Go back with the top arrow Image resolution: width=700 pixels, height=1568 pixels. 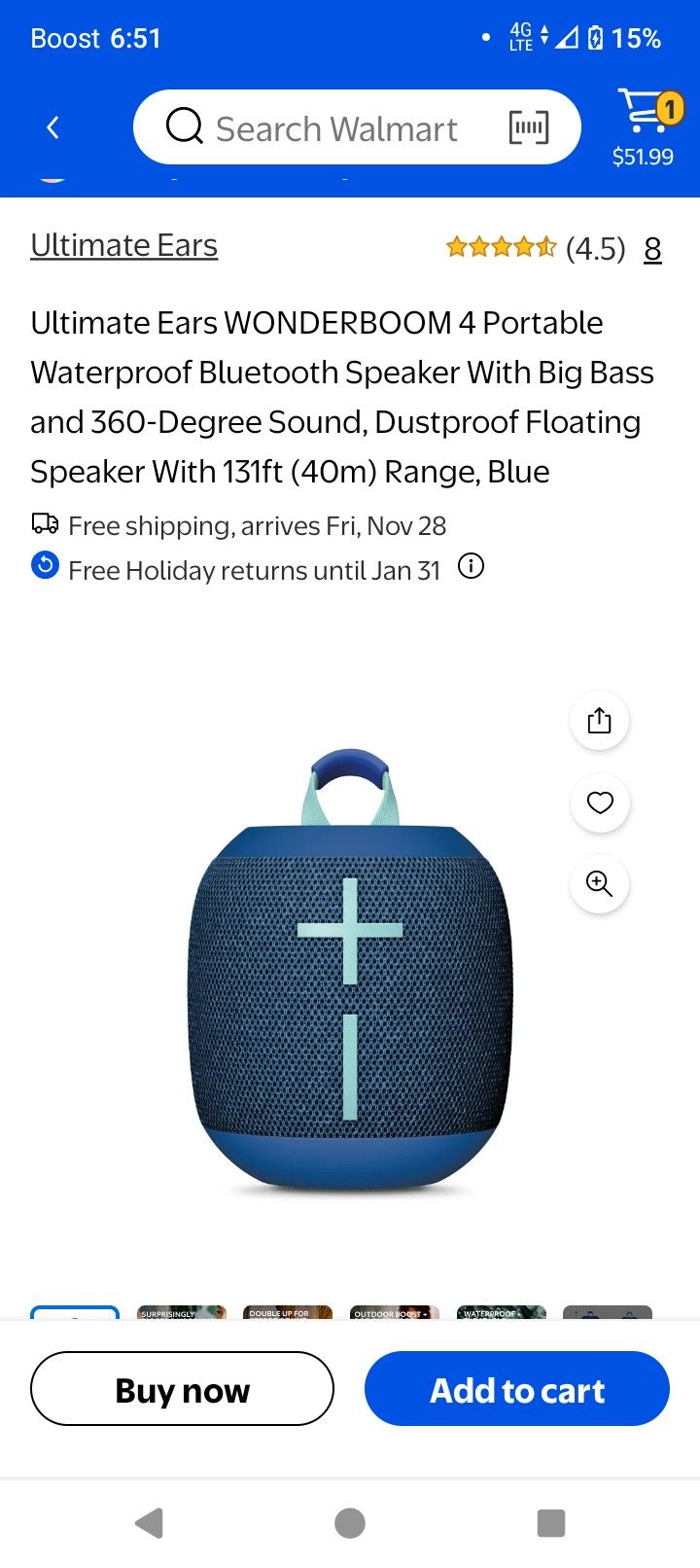pos(53,127)
